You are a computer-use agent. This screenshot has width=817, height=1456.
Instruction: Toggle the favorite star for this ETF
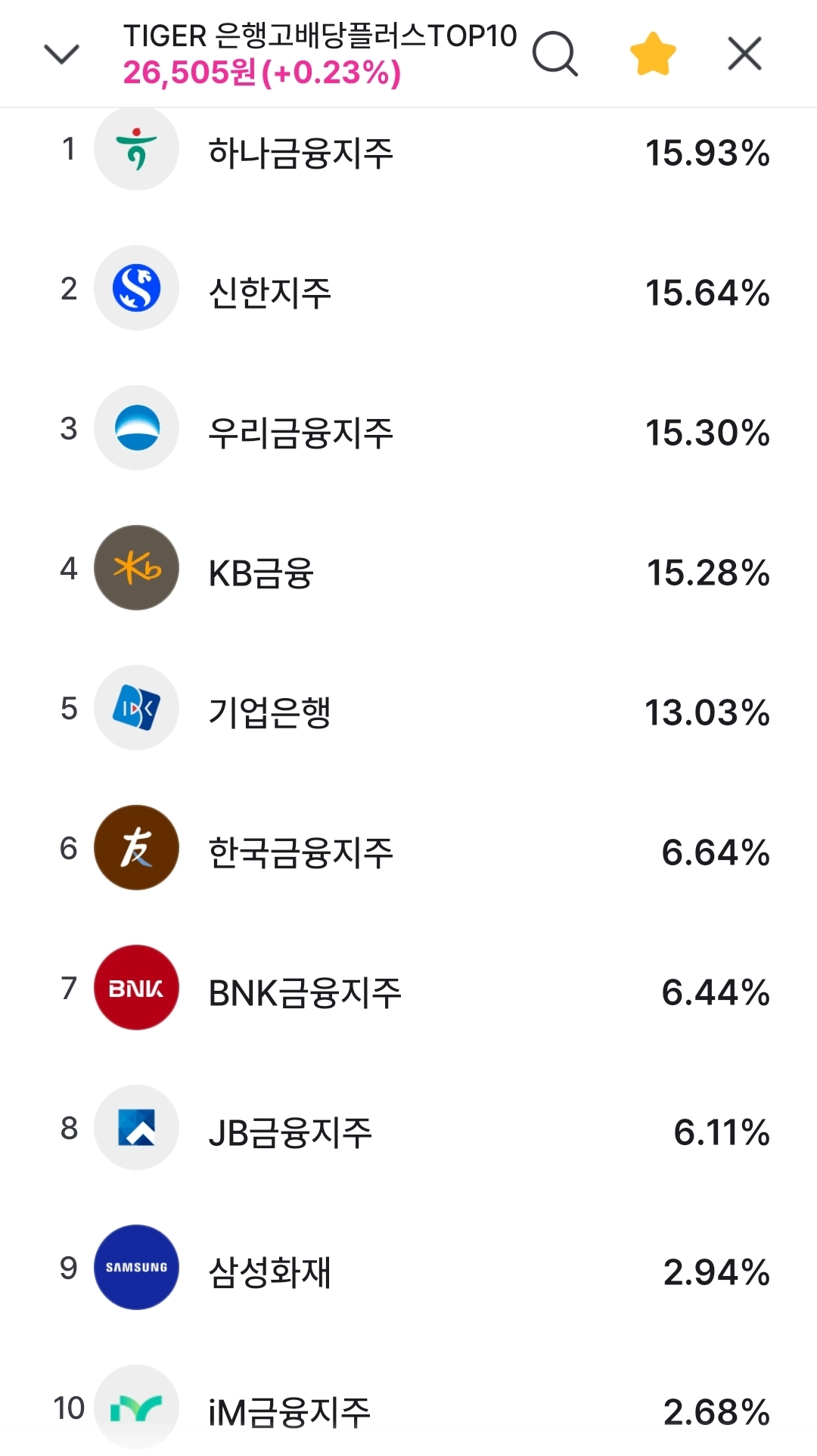pos(652,54)
